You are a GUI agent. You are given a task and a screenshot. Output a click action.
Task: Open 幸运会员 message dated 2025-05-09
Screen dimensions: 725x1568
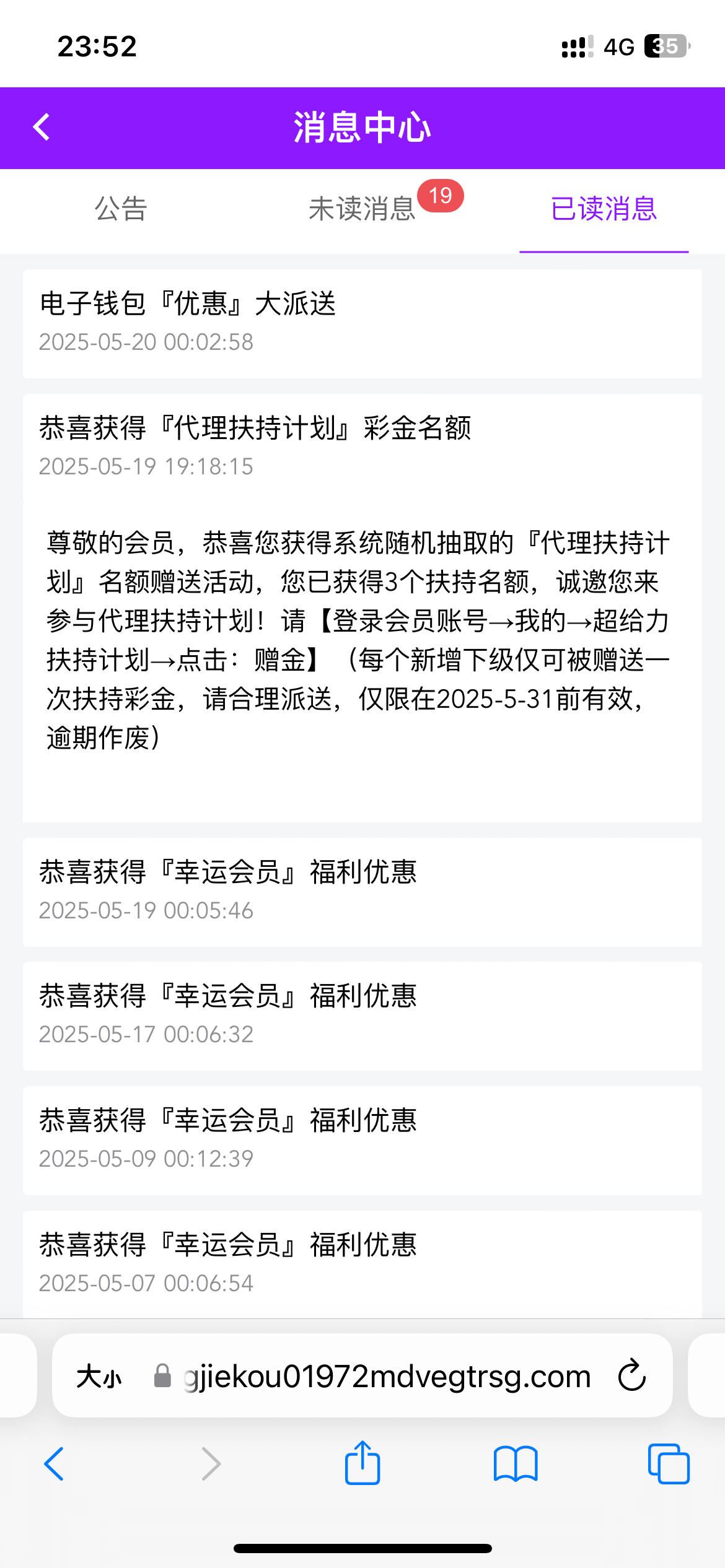(362, 1140)
